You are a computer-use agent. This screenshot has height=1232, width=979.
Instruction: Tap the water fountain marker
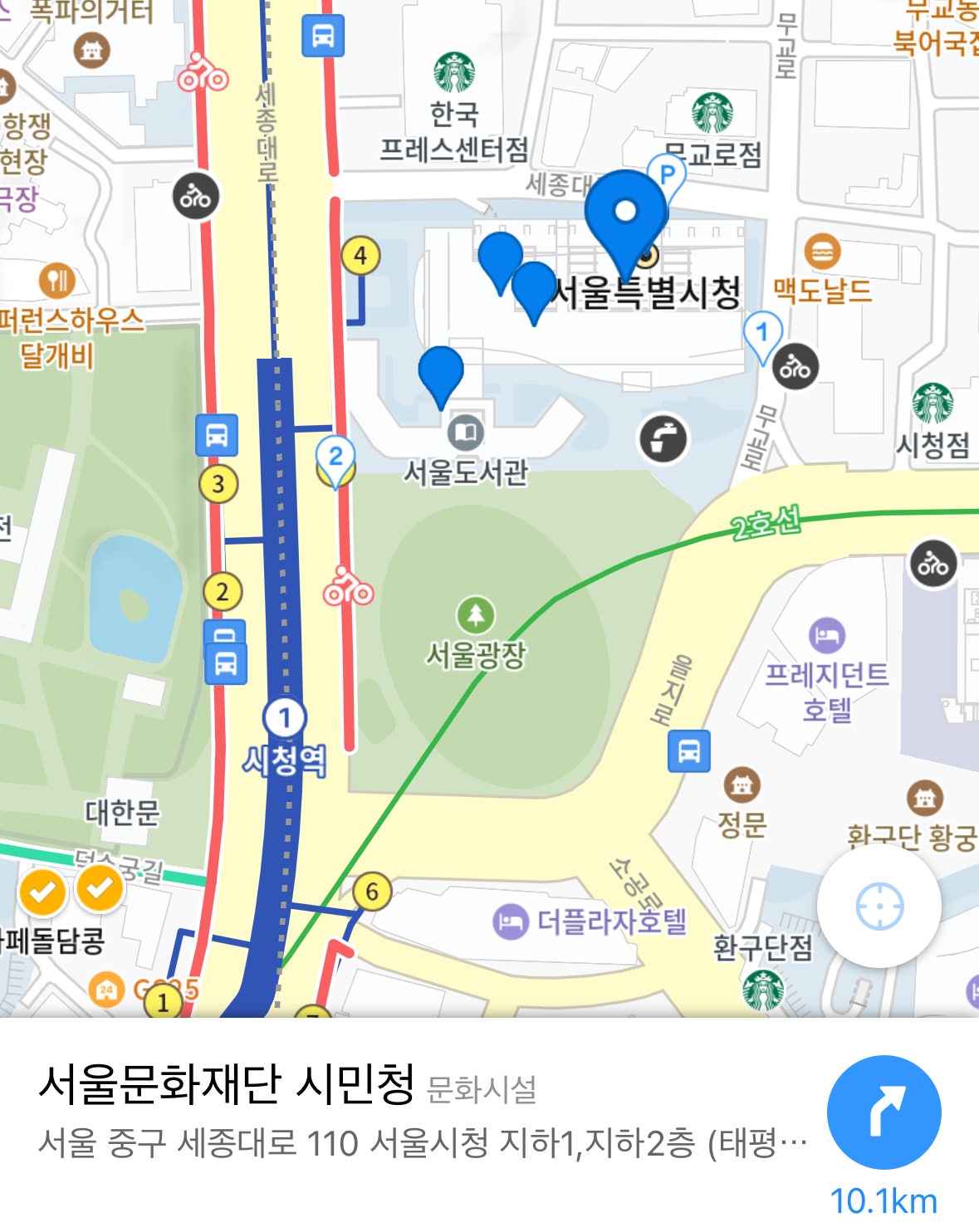tap(663, 438)
